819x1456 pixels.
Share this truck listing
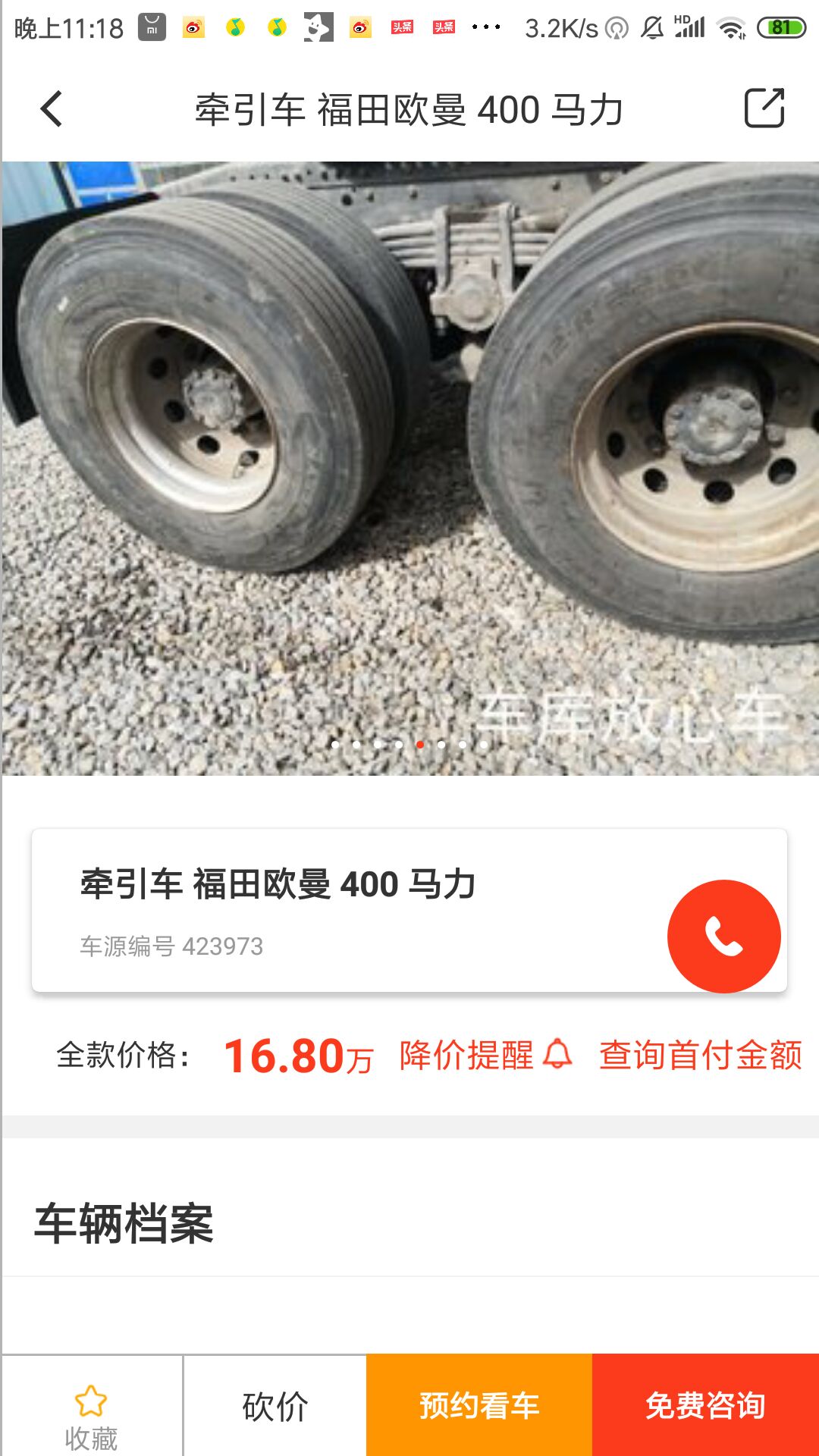[764, 108]
